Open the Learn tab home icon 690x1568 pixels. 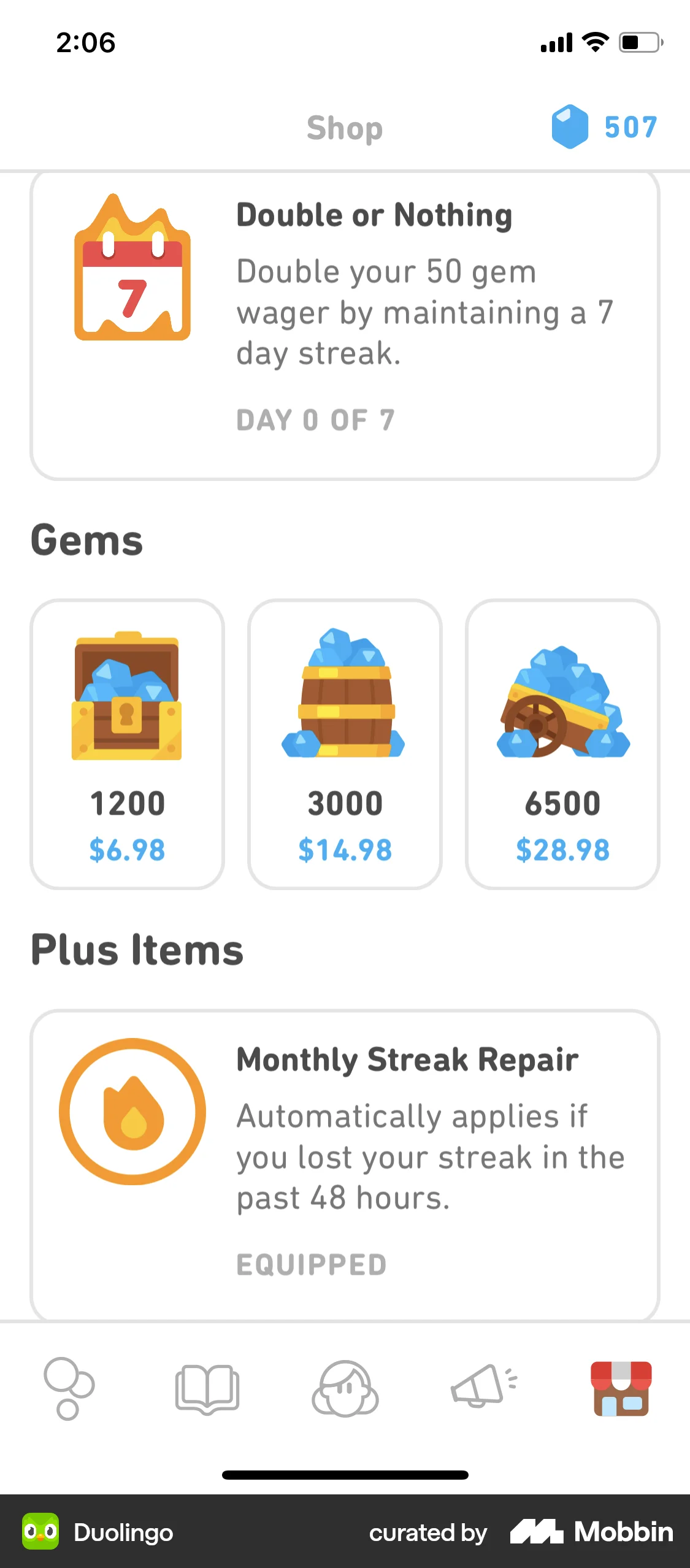click(69, 1390)
